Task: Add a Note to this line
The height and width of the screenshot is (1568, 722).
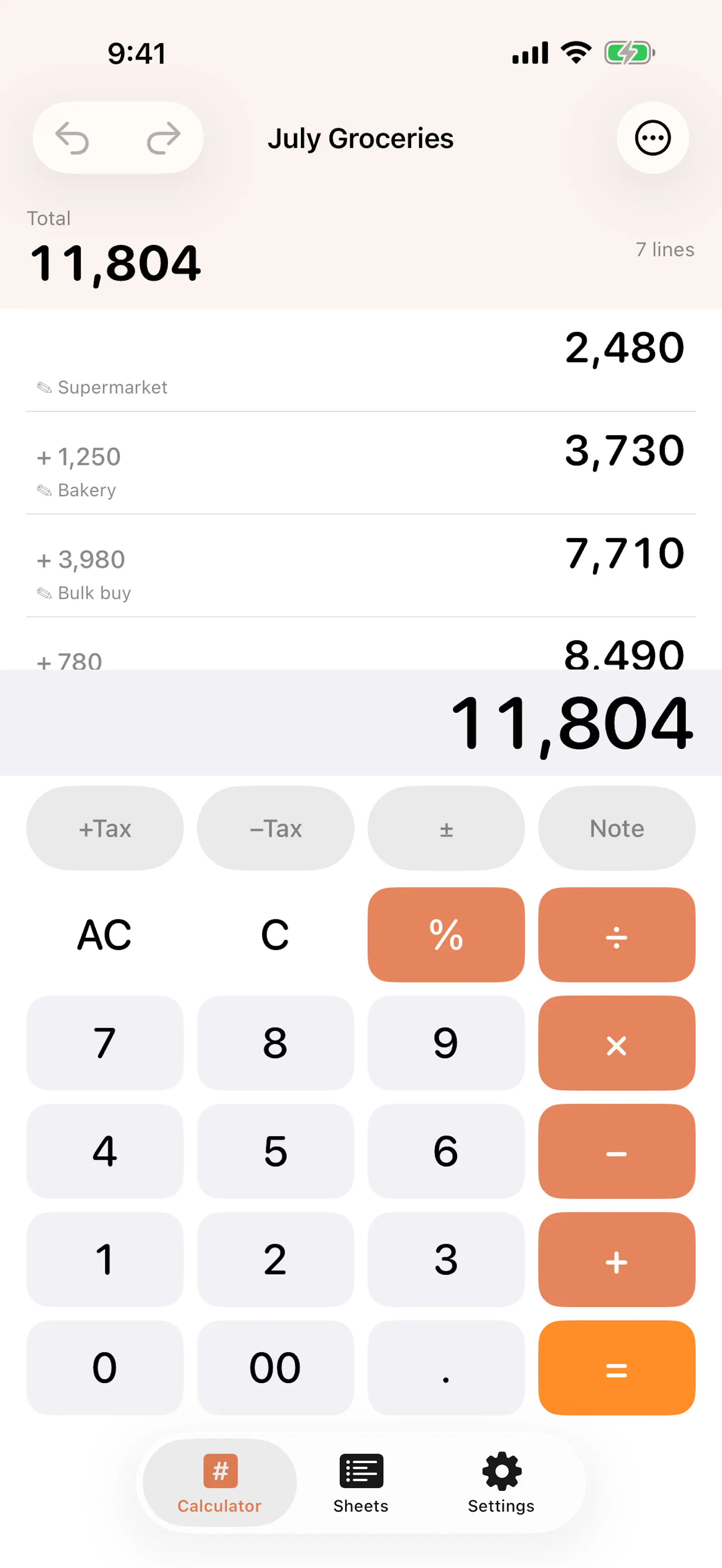Action: 617,829
